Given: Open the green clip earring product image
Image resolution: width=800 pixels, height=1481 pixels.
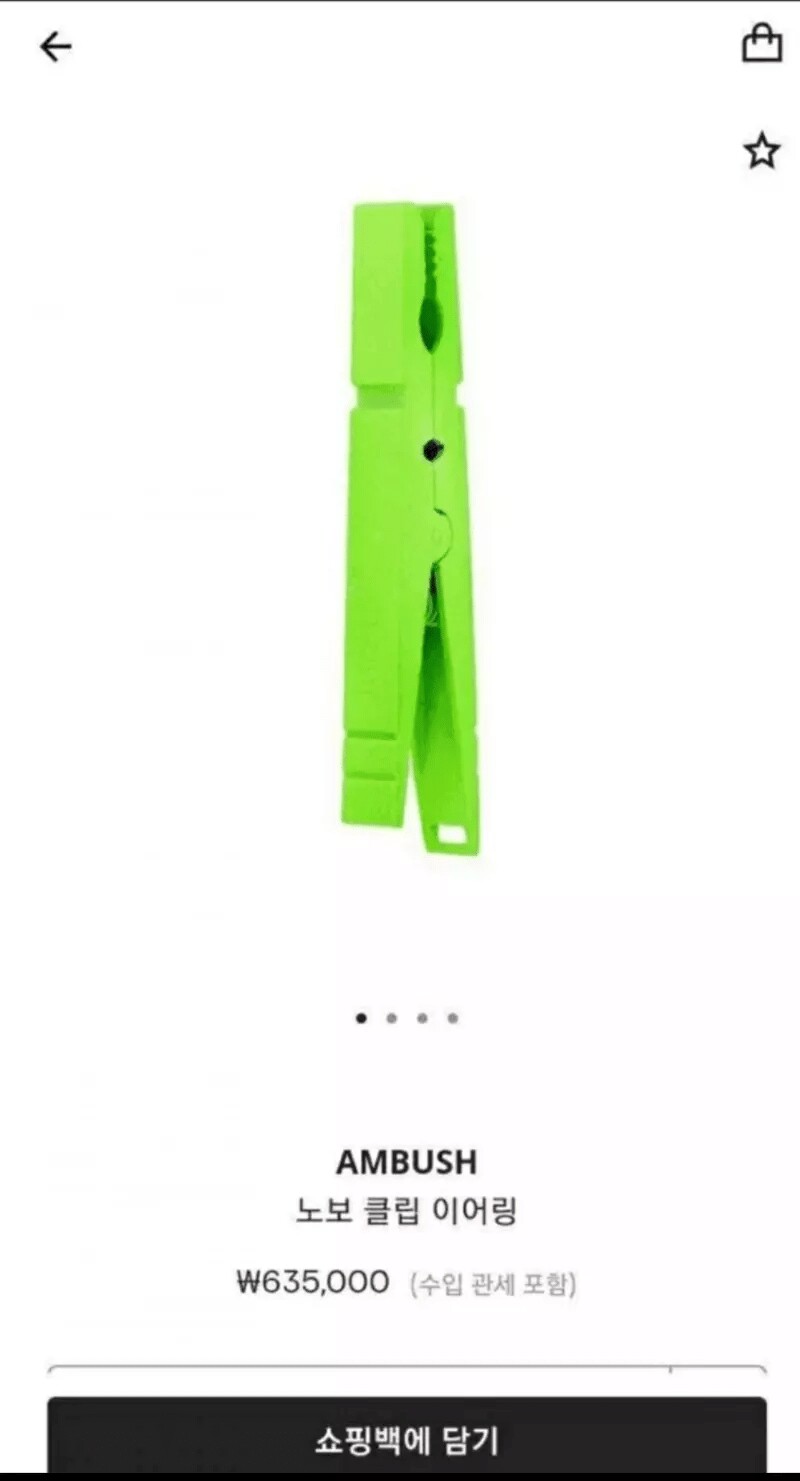Looking at the screenshot, I should (410, 528).
